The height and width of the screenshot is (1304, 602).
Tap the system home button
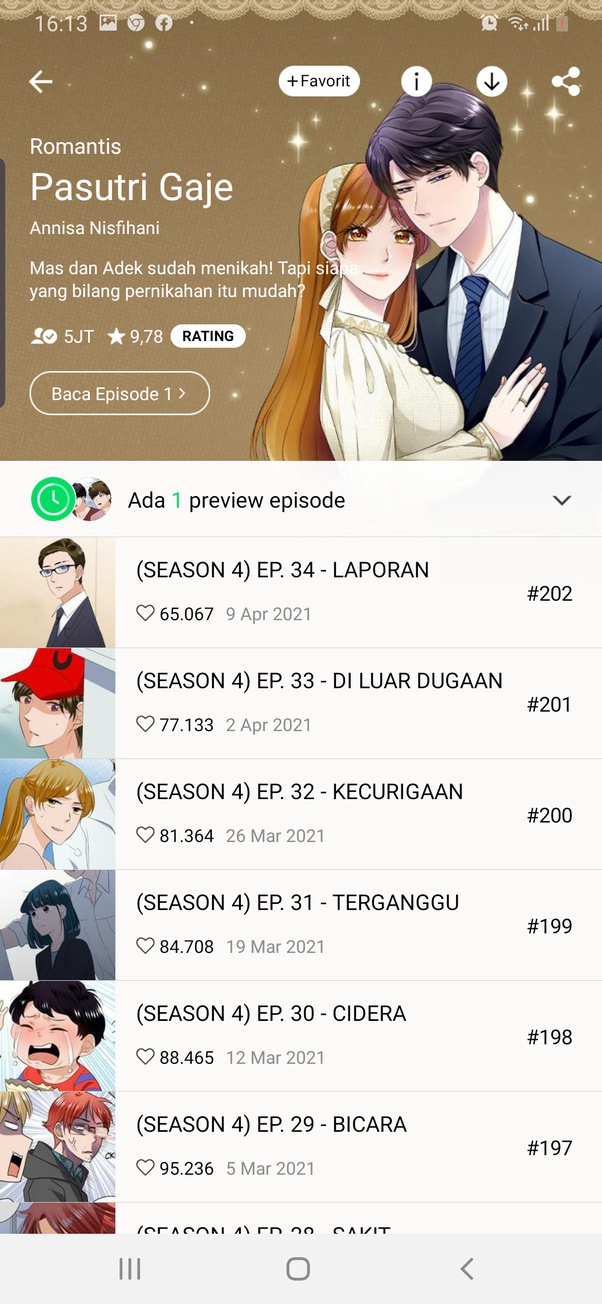coord(298,1269)
